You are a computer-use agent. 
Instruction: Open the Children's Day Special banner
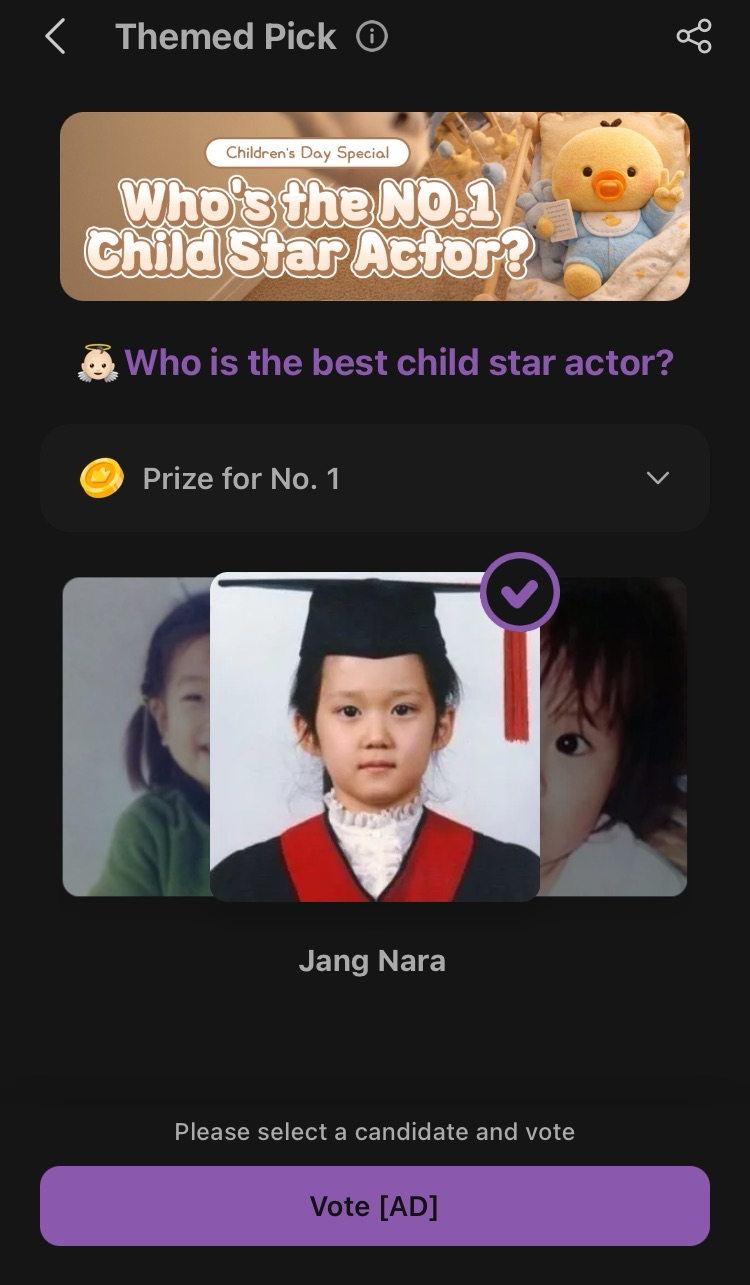click(375, 206)
